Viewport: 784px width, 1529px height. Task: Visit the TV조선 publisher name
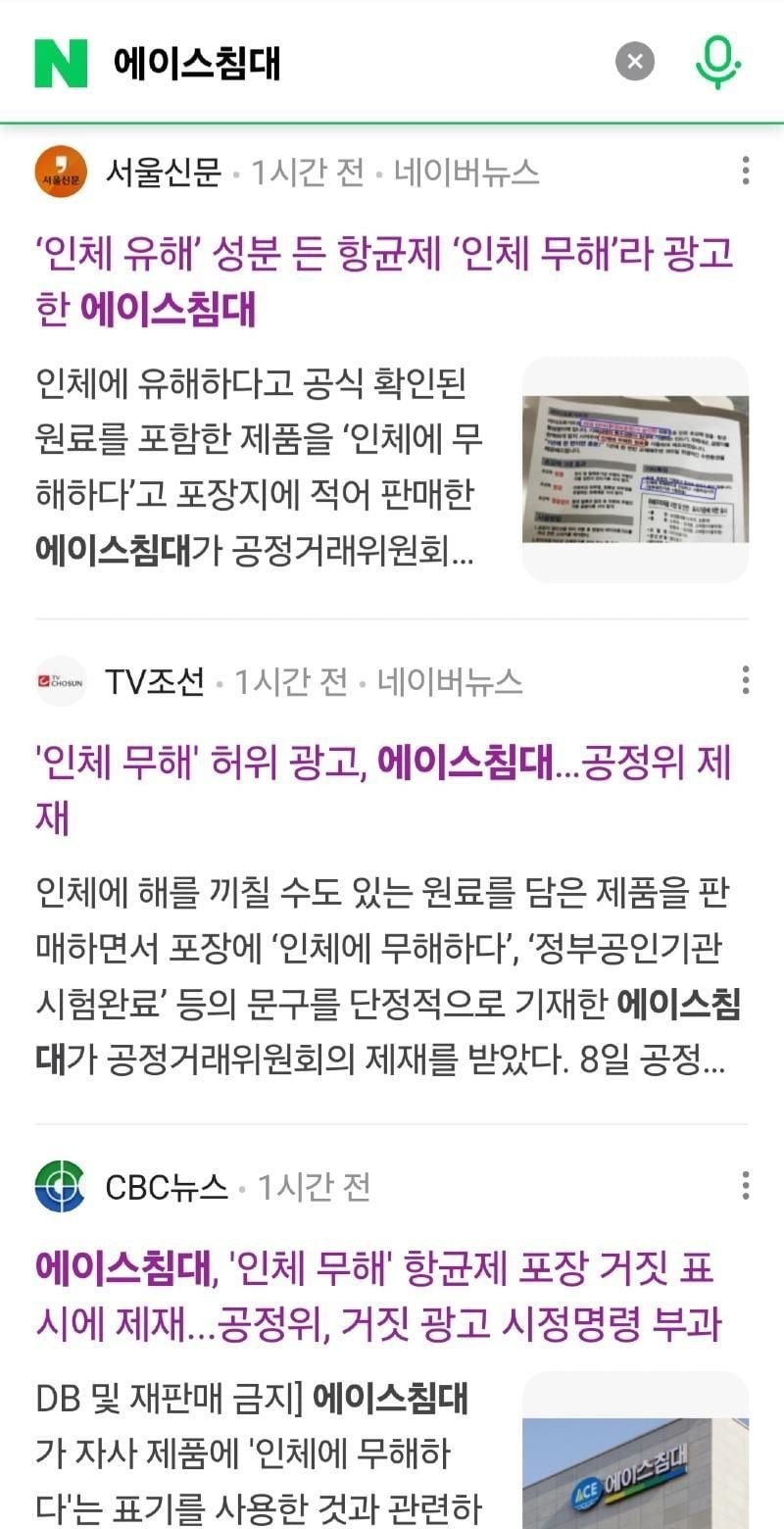click(x=155, y=681)
